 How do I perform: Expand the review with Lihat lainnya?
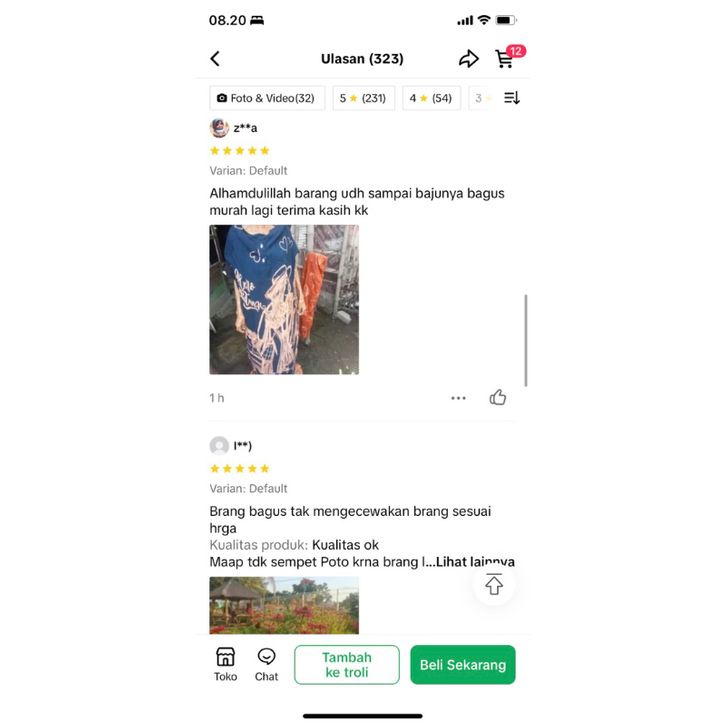[x=475, y=562]
